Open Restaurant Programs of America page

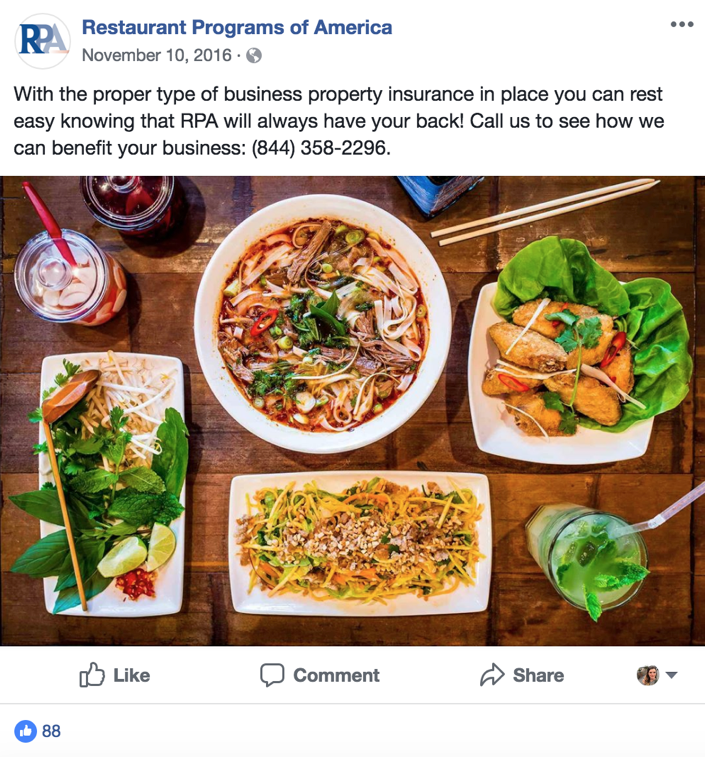coord(237,27)
